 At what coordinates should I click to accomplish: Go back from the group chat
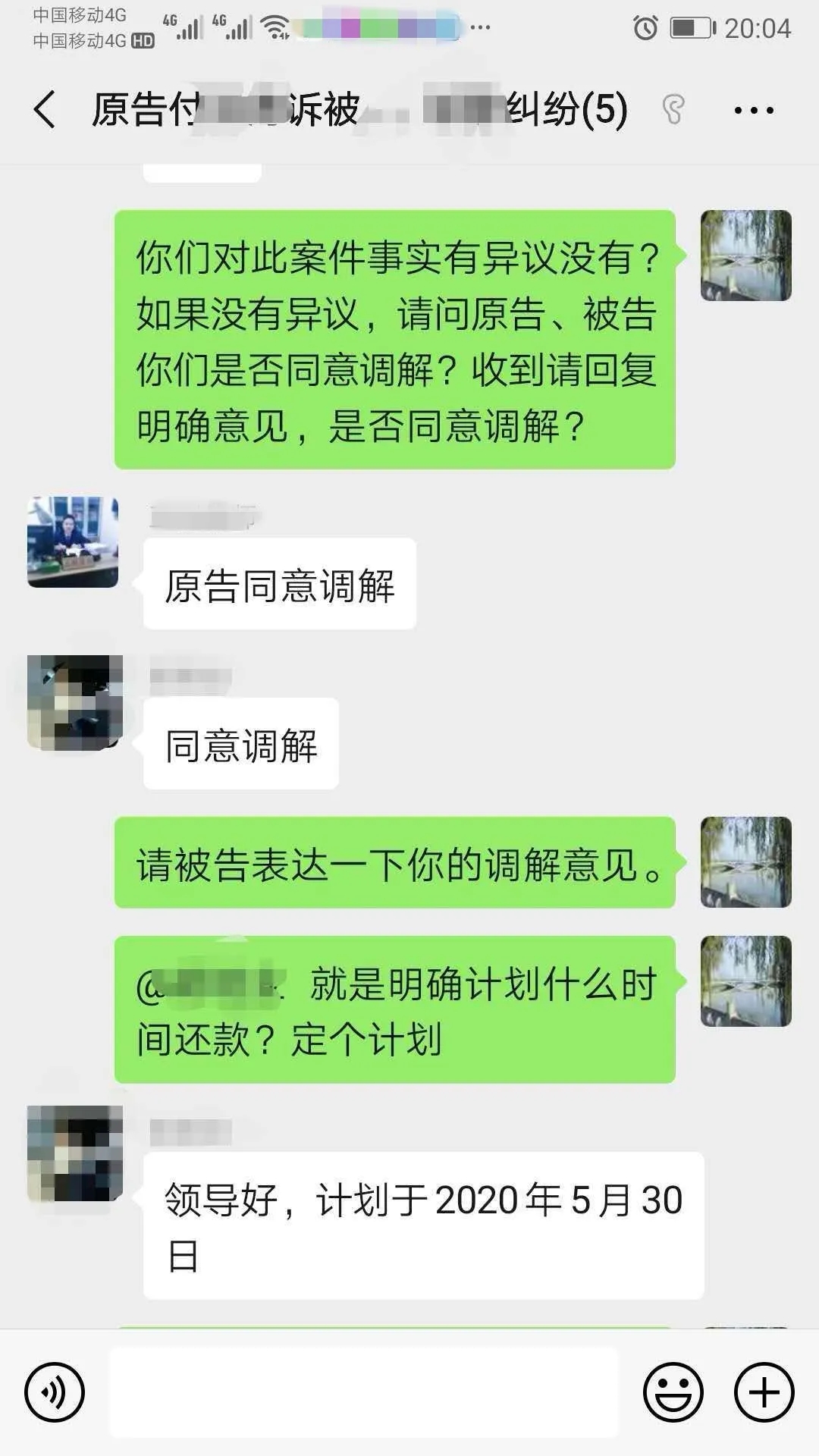[x=45, y=110]
